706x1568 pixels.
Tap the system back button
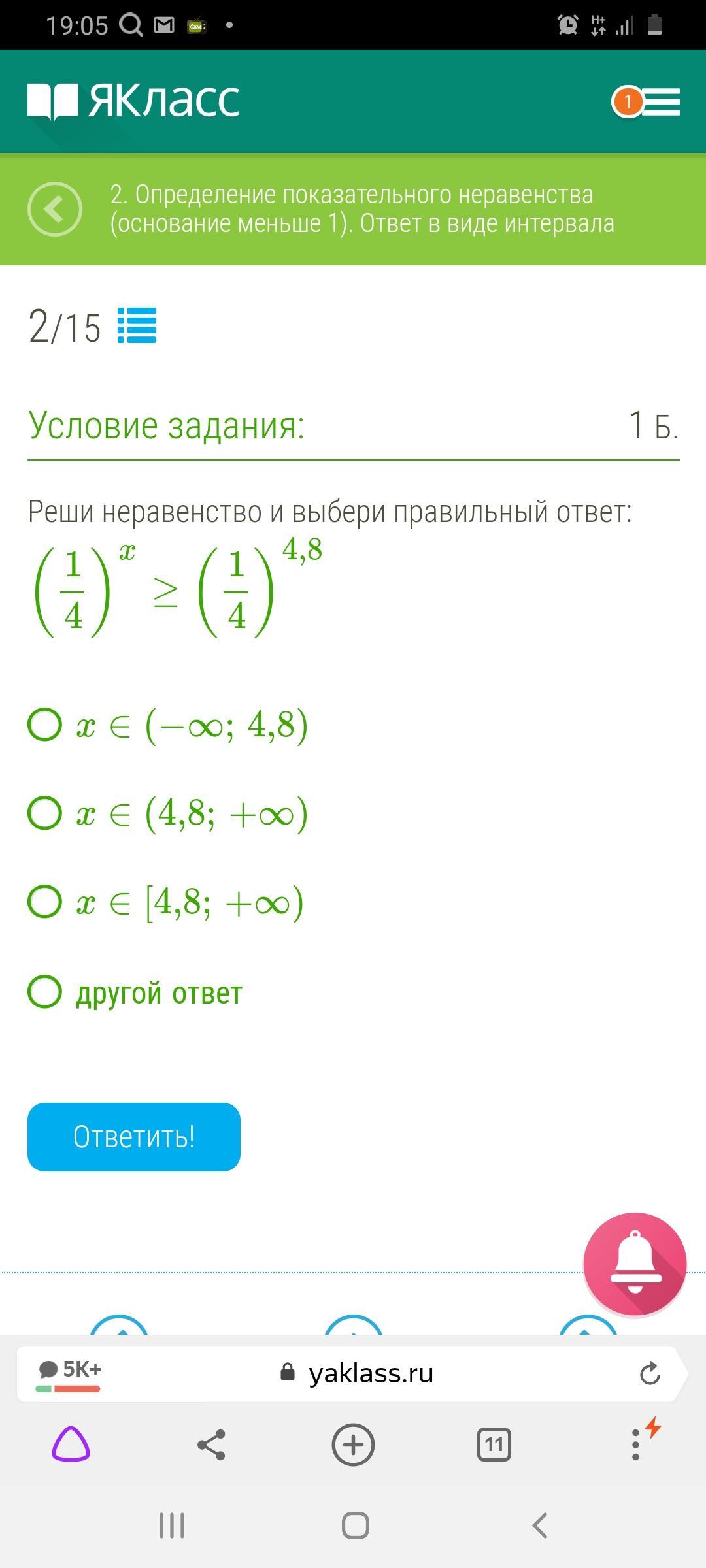tap(539, 1526)
